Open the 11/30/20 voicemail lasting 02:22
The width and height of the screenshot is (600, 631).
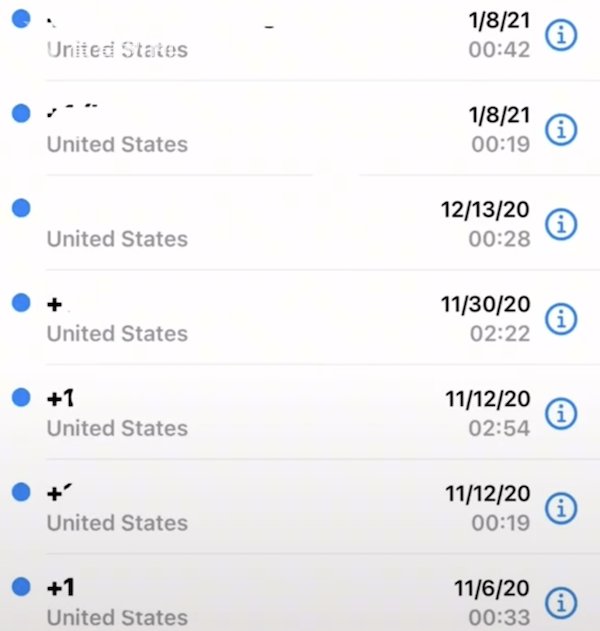280,318
